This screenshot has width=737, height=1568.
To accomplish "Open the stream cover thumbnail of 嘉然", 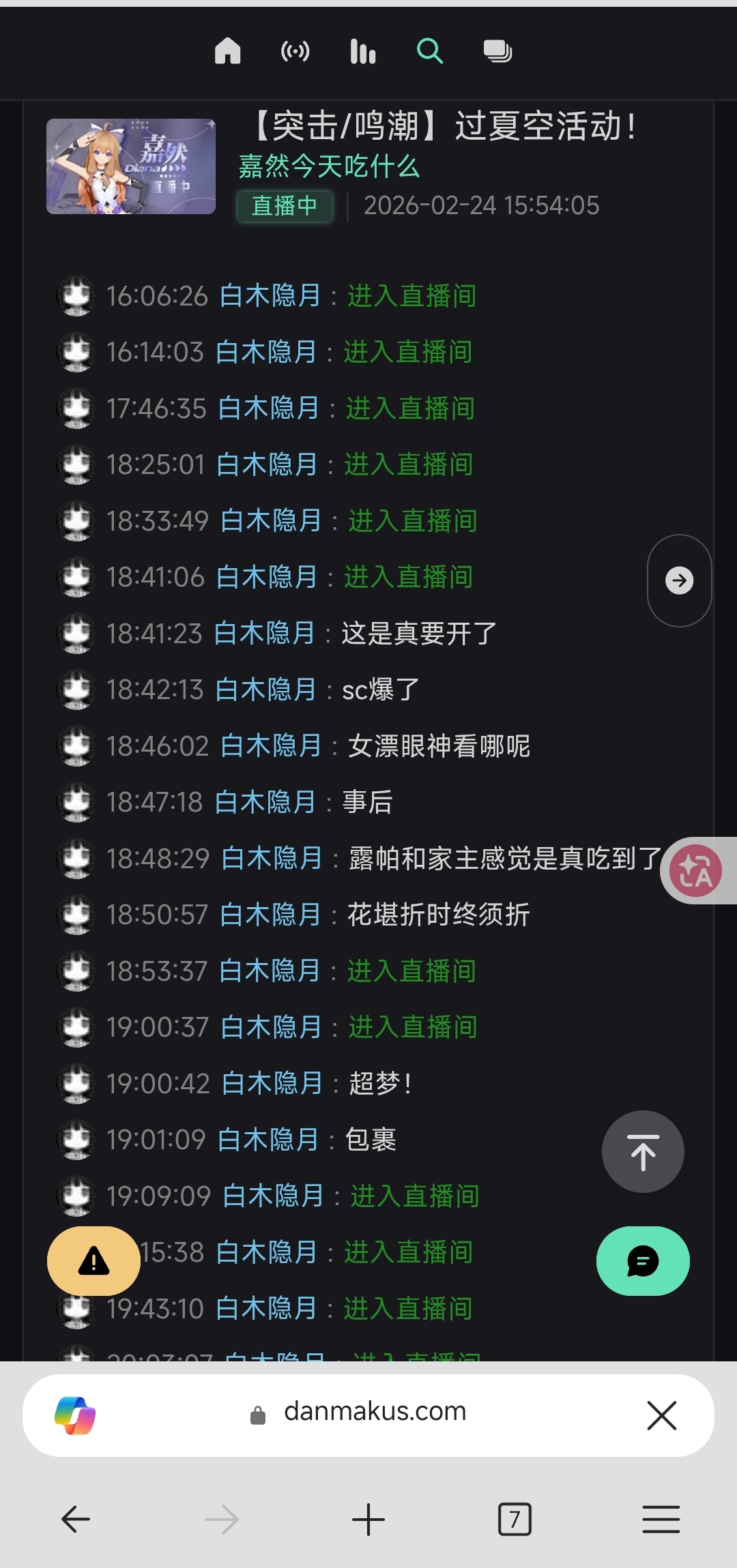I will point(131,166).
